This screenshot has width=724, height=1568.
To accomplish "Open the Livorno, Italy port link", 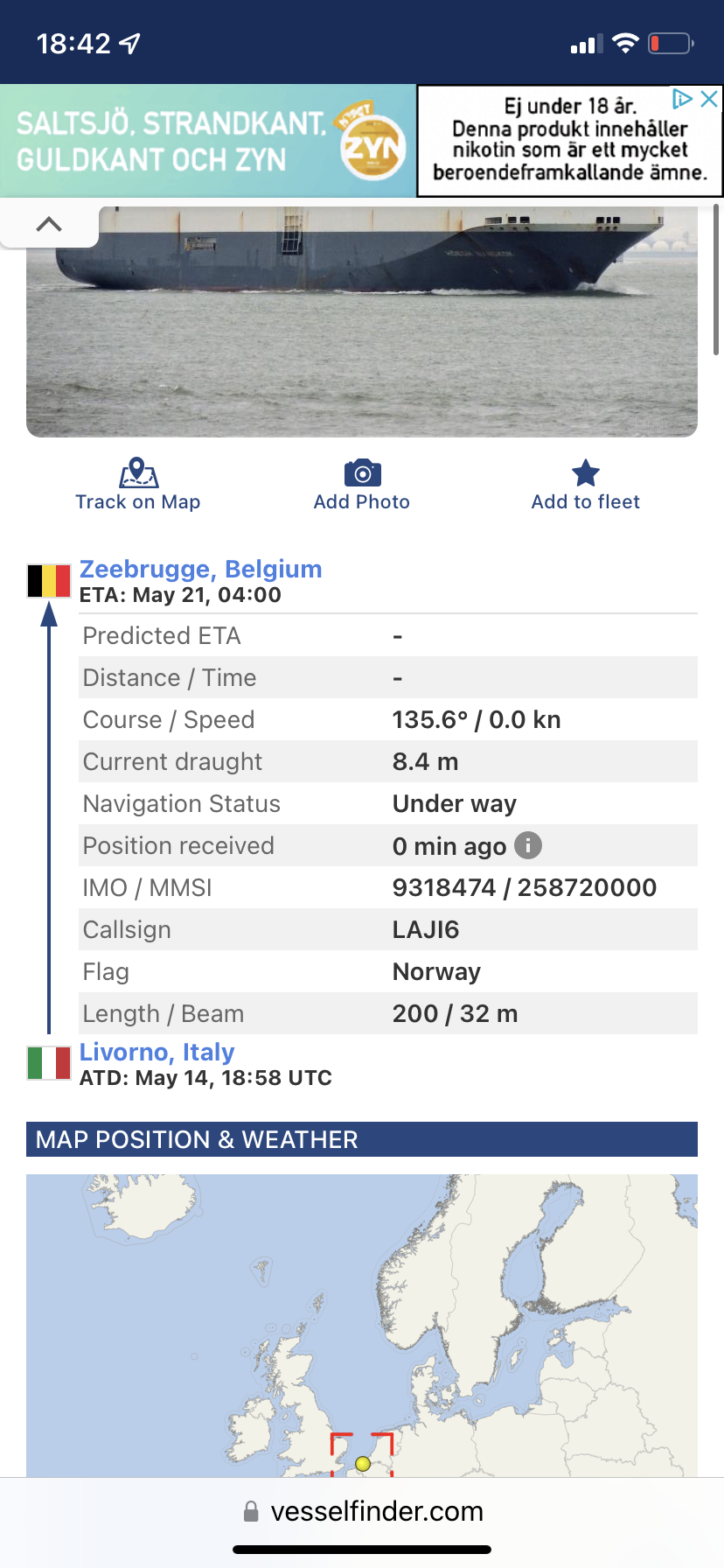I will (157, 1052).
